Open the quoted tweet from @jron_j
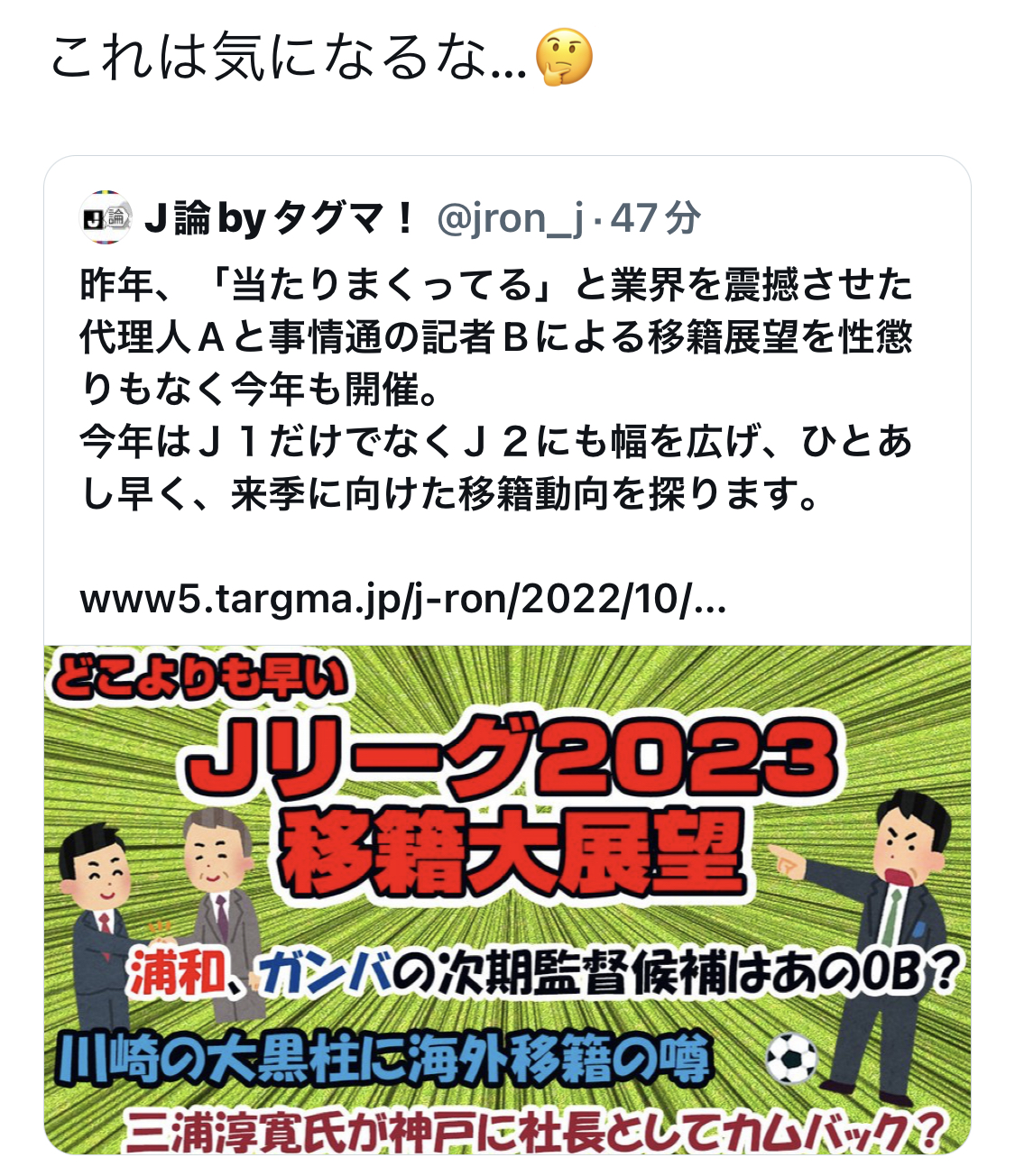 coord(496,388)
